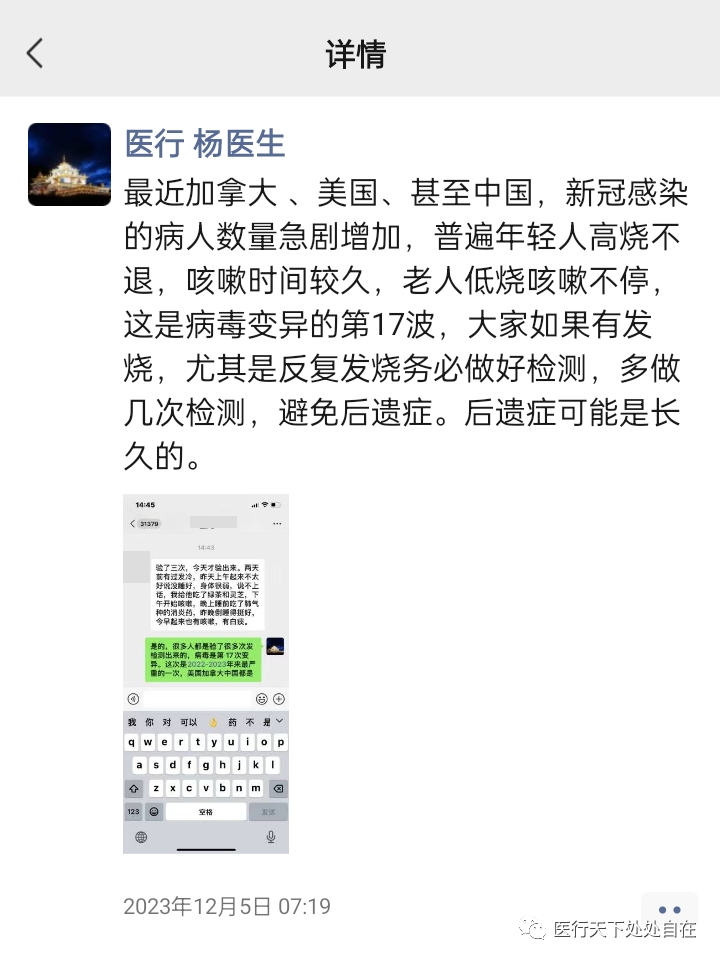Go back from the 详情 page
This screenshot has height=961, width=720.
[36, 53]
